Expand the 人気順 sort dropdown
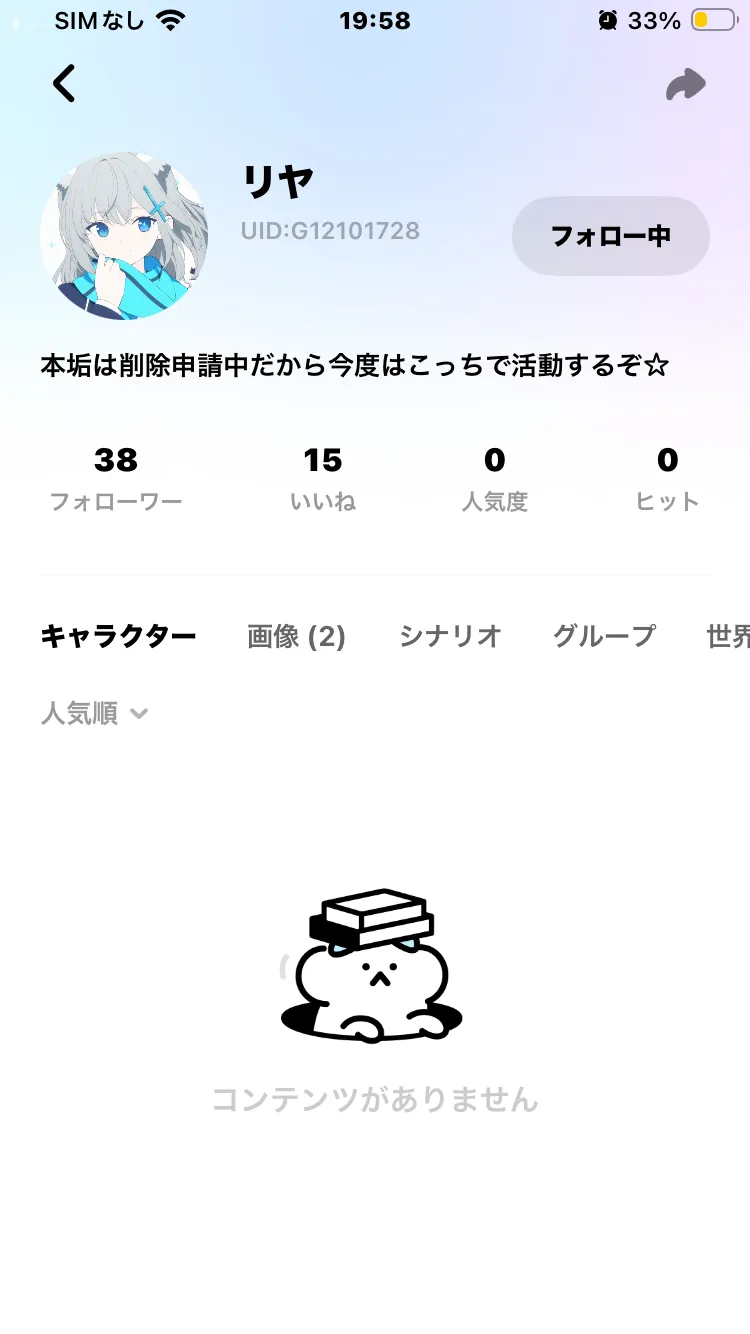This screenshot has width=750, height=1334. [x=94, y=713]
